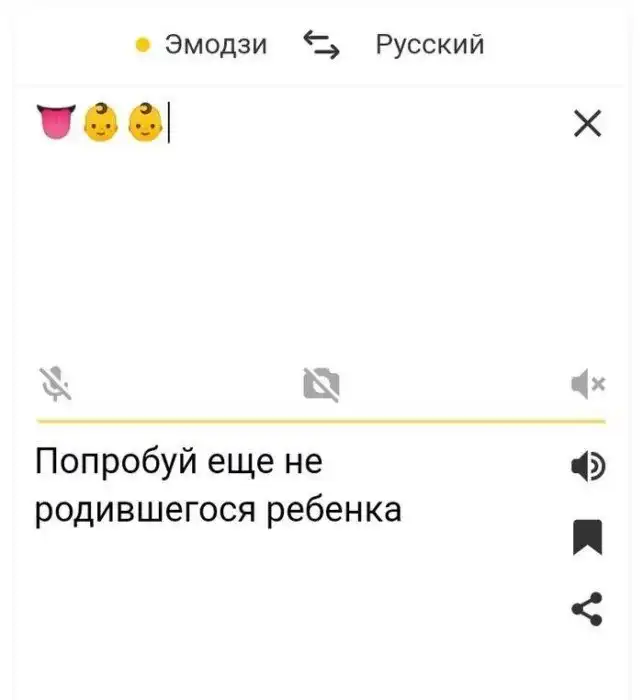Bookmark this translation
This screenshot has height=700, width=643.
pyautogui.click(x=587, y=536)
